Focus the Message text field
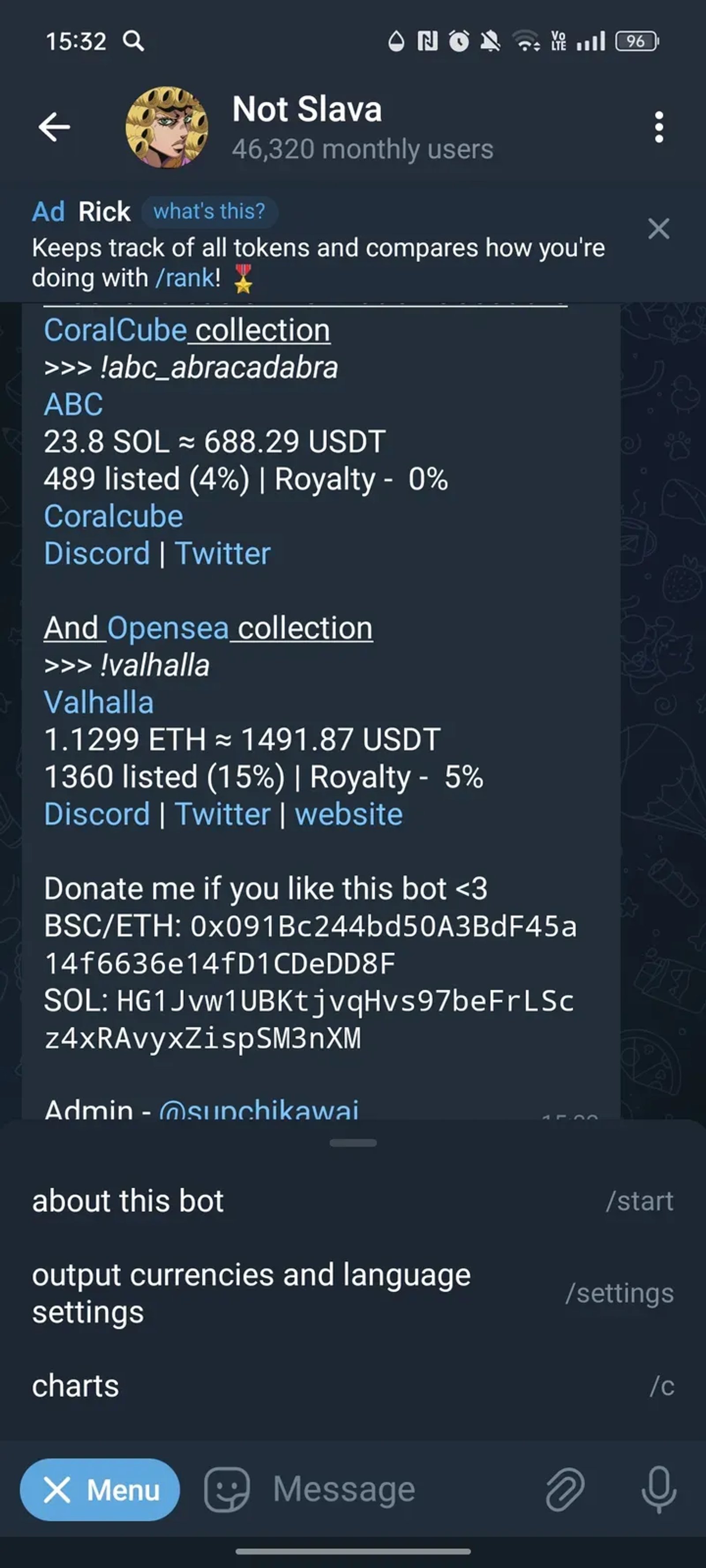 coord(390,1490)
